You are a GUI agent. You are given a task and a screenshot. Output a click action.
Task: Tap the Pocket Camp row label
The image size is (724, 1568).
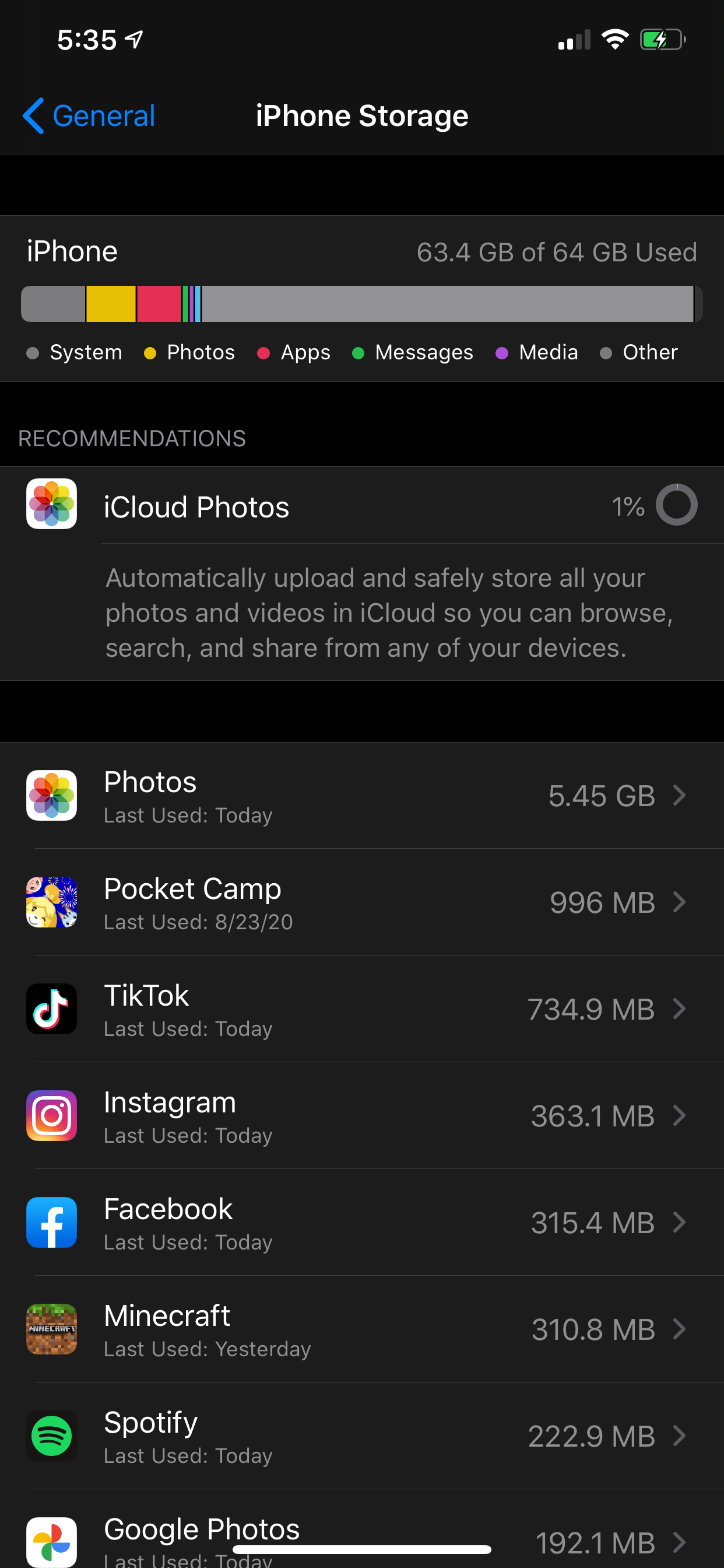coord(192,888)
